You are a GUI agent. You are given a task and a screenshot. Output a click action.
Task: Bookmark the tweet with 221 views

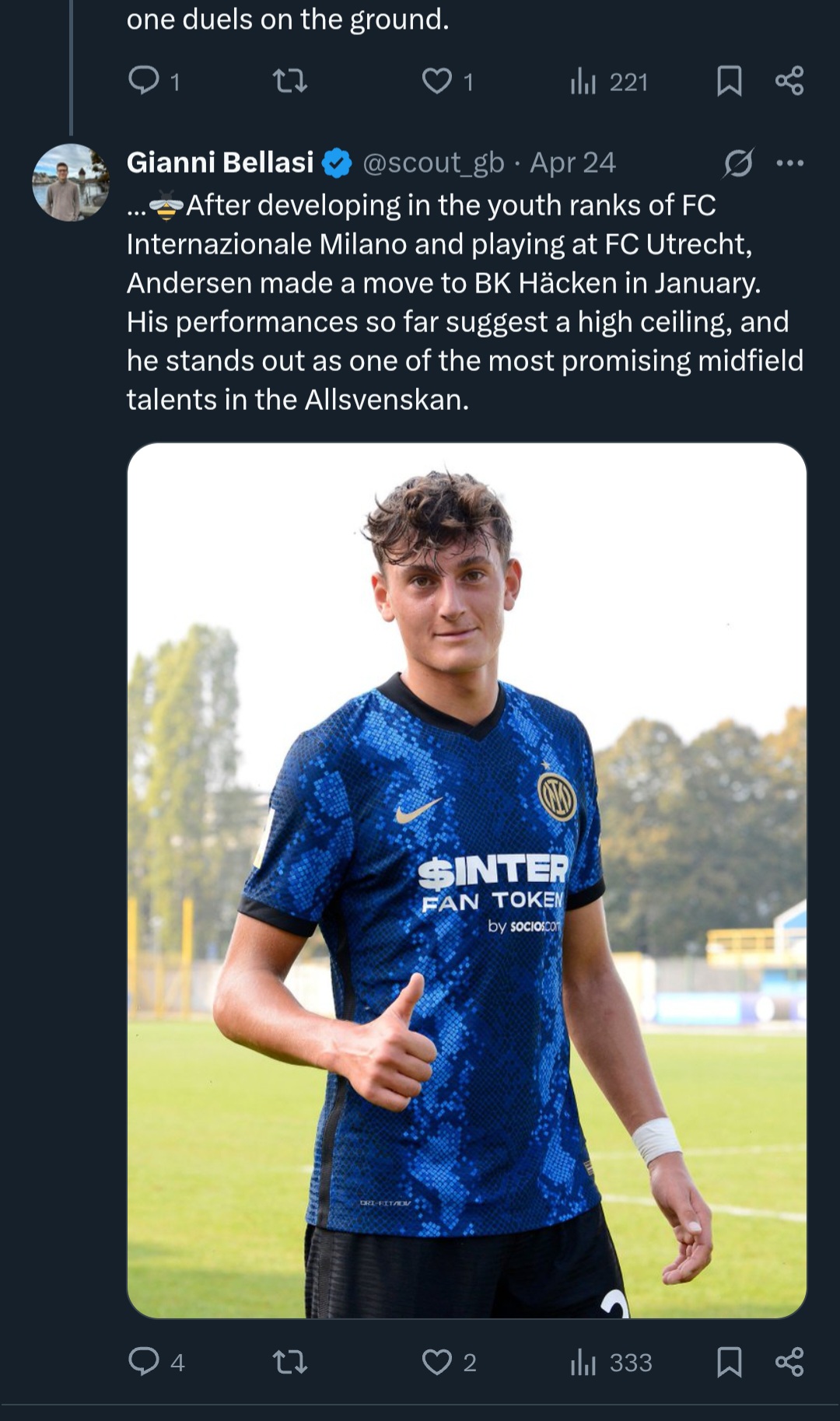pyautogui.click(x=729, y=81)
